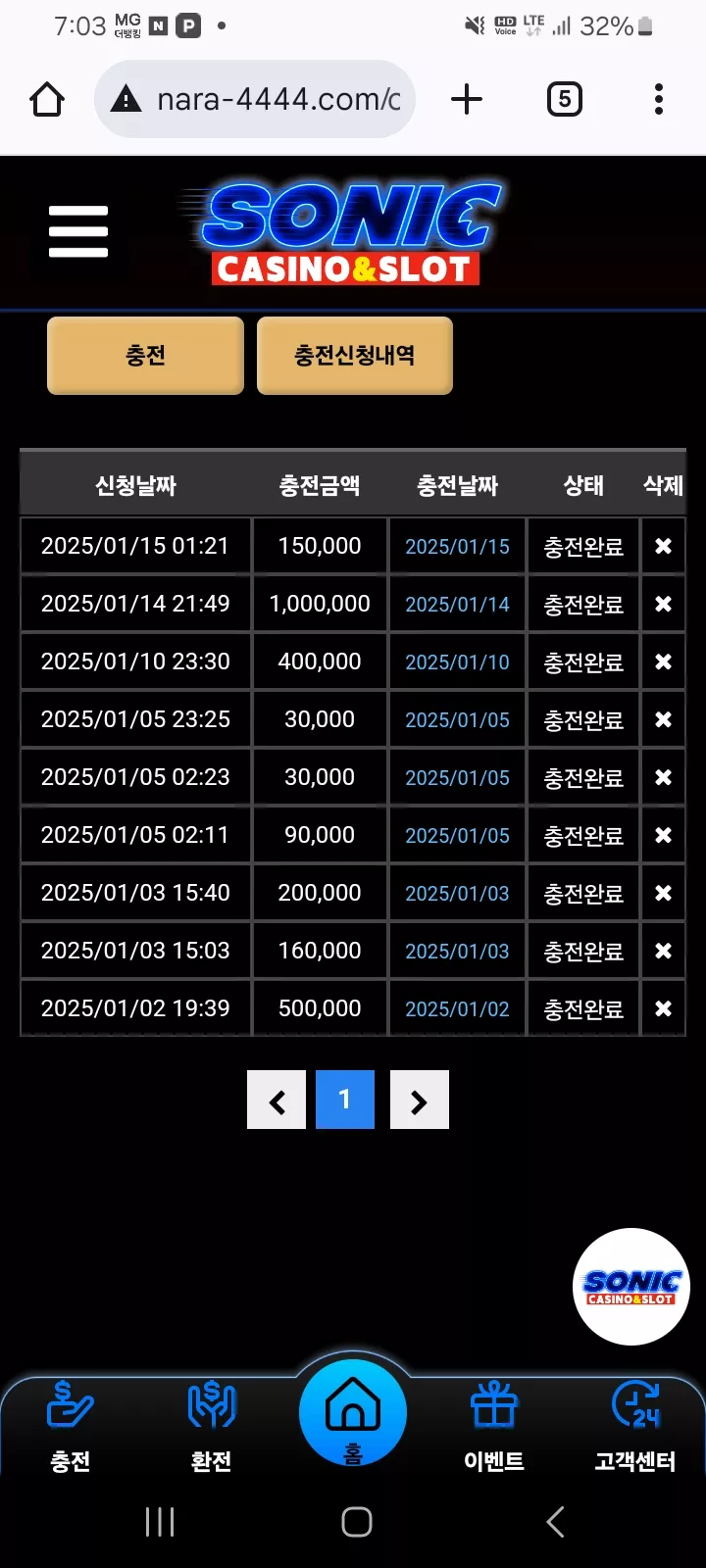Select page 1 in pagination
This screenshot has width=706, height=1568.
[x=345, y=1100]
